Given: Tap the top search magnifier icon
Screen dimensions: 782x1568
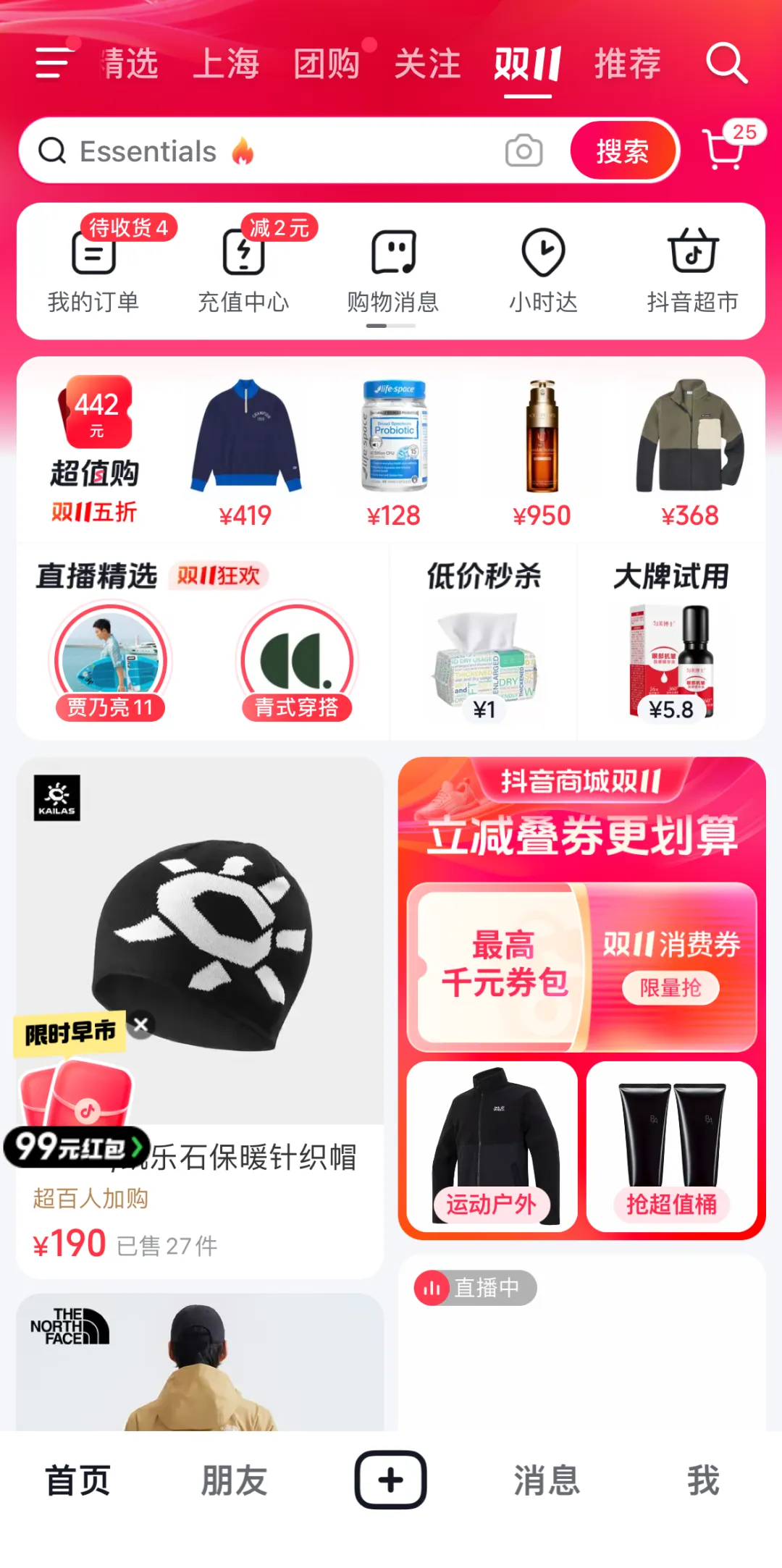Looking at the screenshot, I should pyautogui.click(x=726, y=63).
